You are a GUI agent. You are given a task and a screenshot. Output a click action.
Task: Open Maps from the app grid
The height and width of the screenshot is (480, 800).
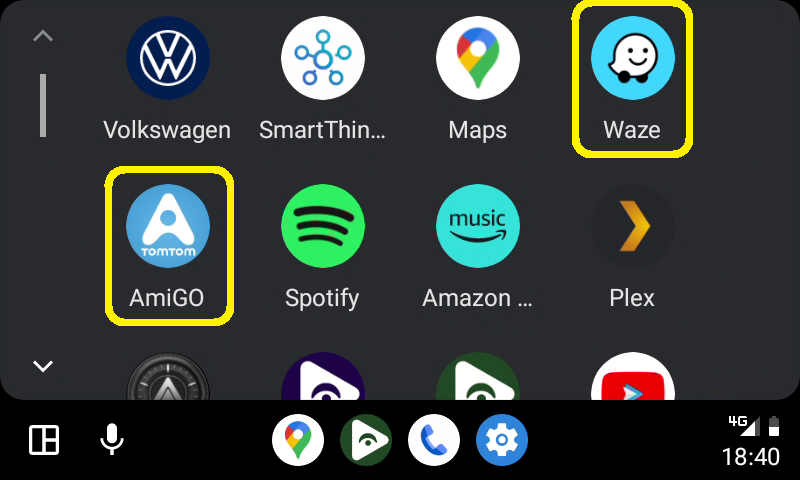(x=477, y=59)
